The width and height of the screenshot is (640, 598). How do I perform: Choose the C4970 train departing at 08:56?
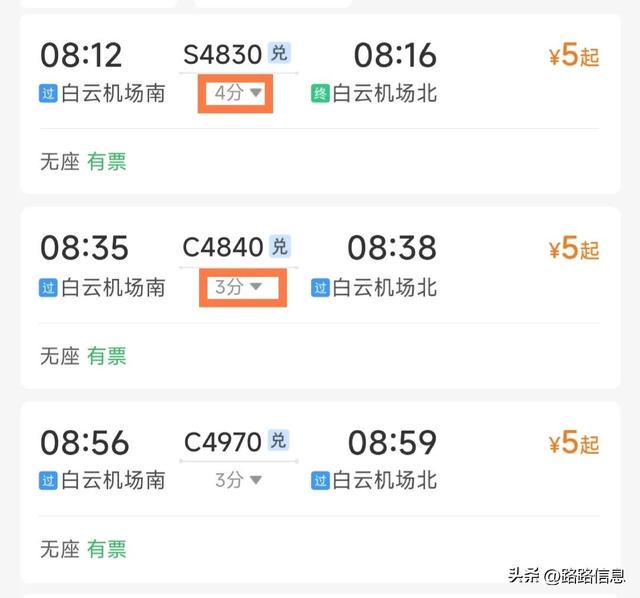[x=222, y=441]
